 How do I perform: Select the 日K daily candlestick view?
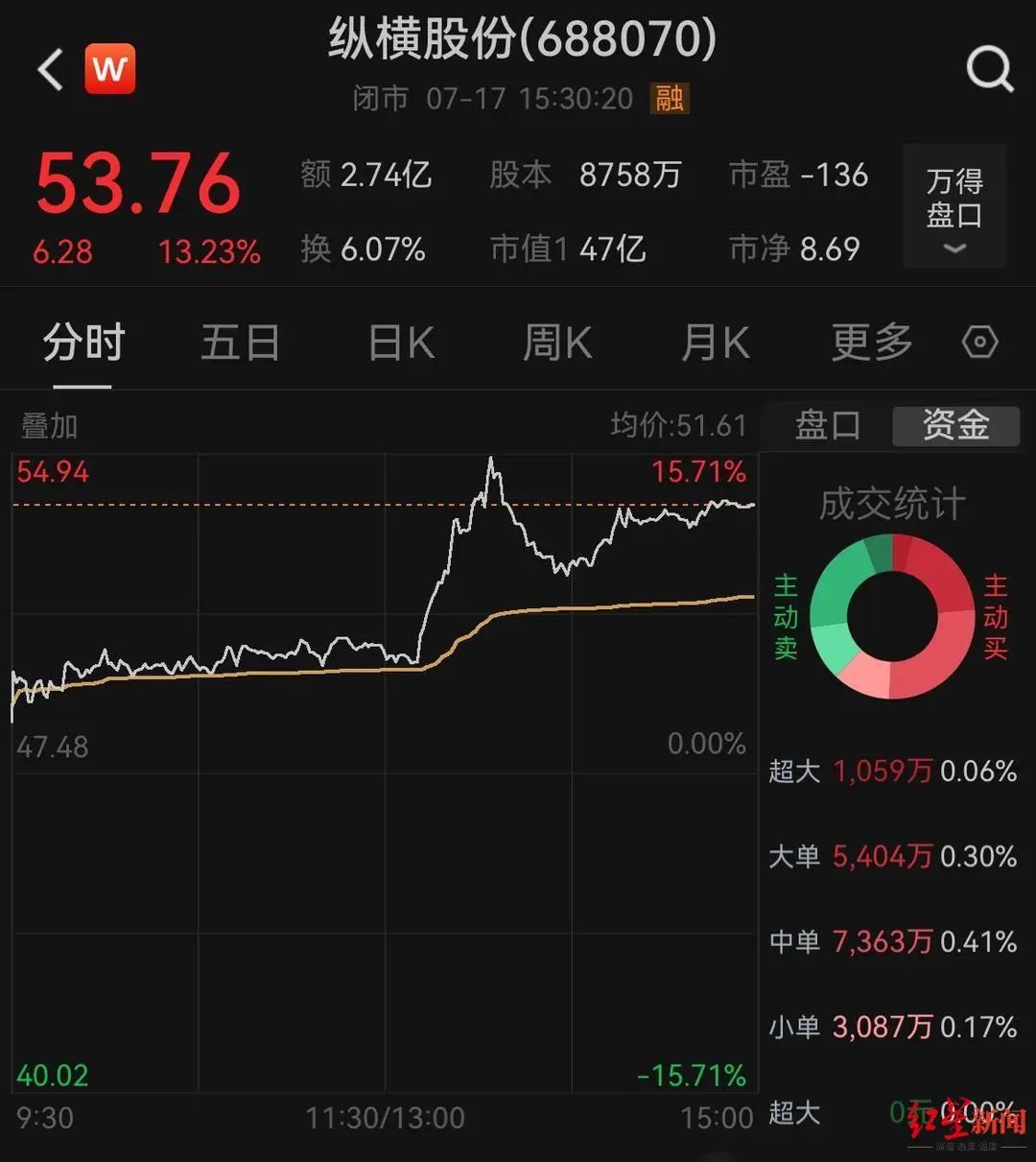[x=400, y=342]
